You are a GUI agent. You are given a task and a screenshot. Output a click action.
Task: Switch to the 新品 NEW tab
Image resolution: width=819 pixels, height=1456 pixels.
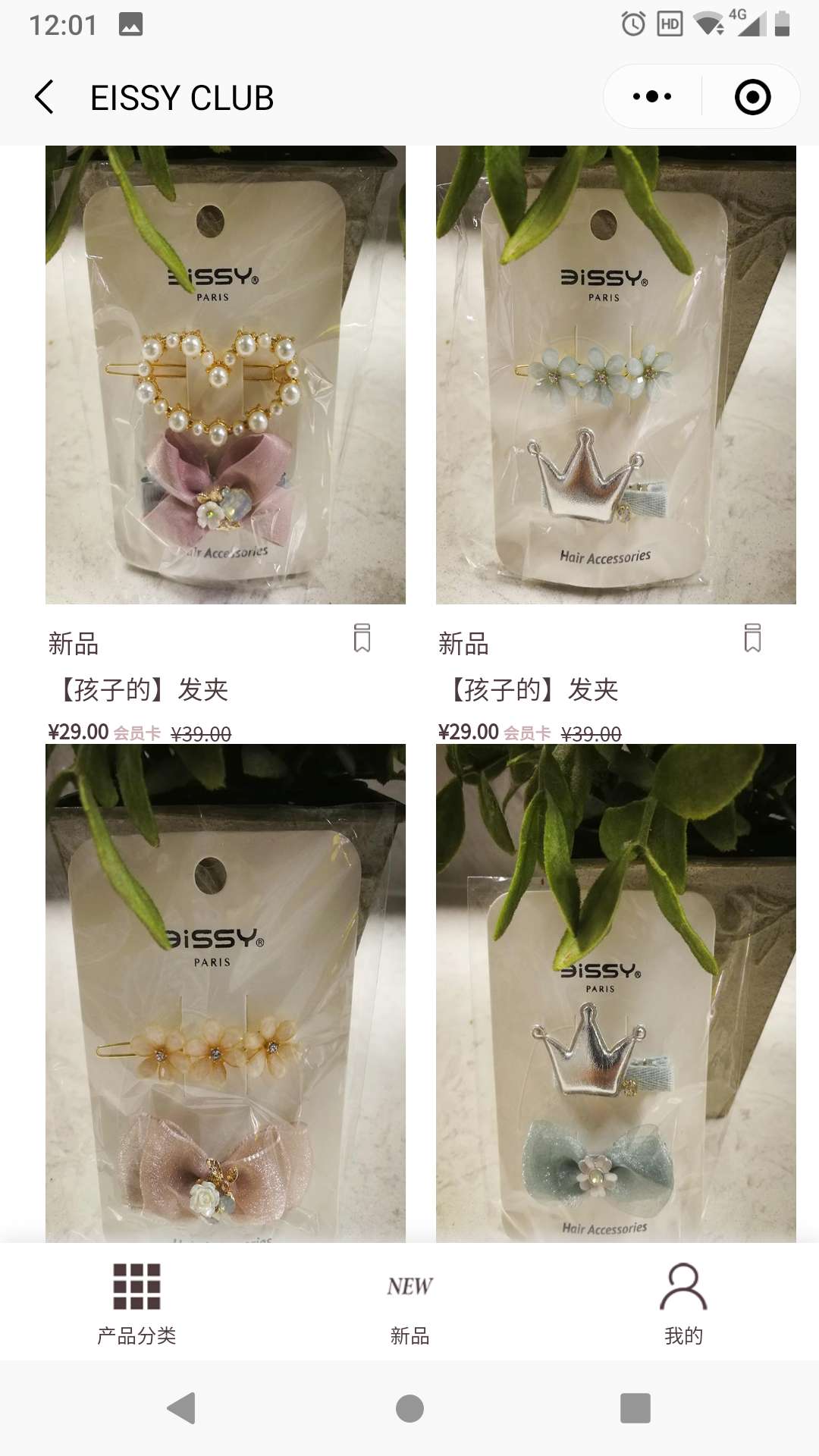409,1303
